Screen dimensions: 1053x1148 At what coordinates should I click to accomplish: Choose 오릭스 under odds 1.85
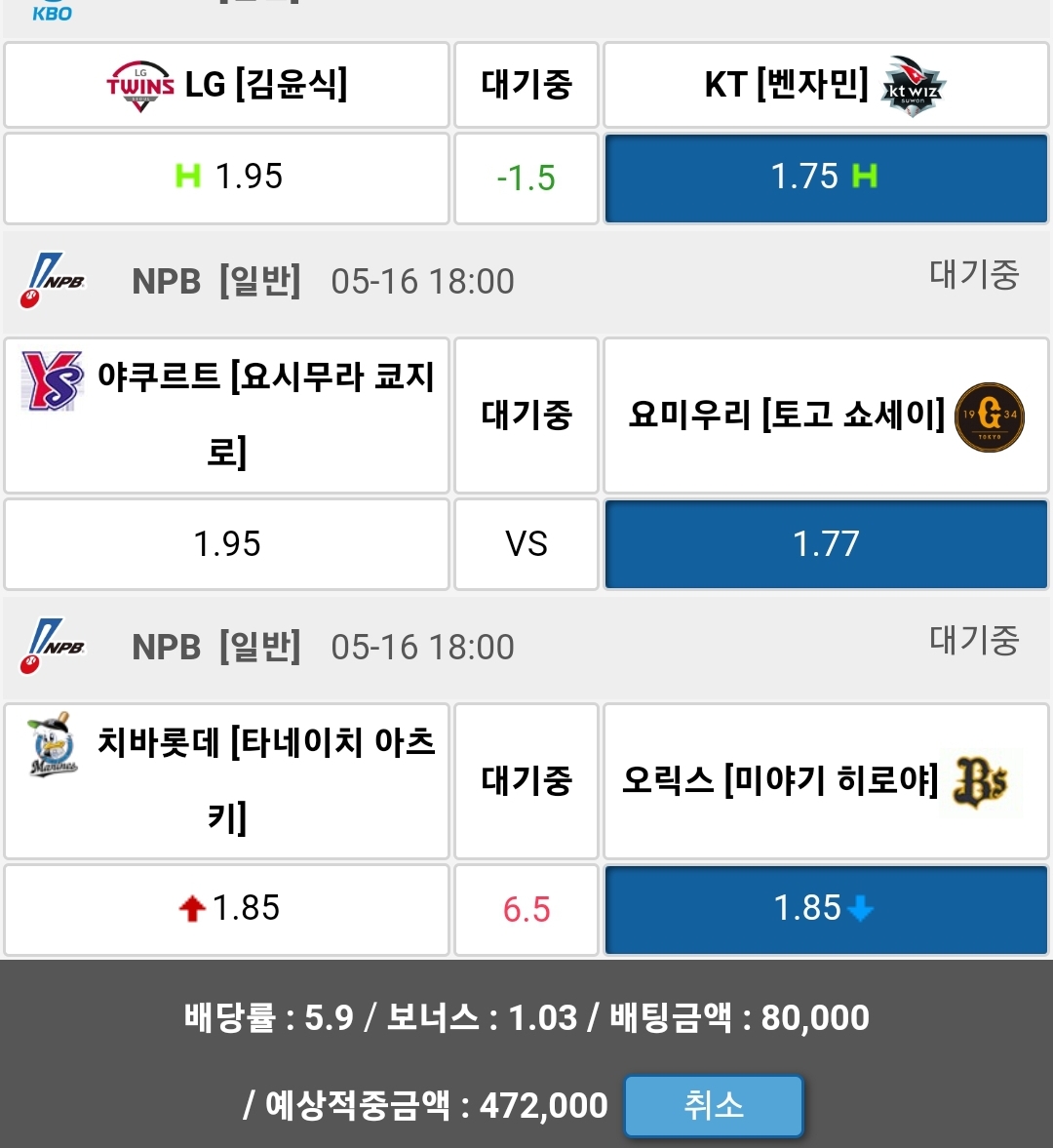(x=825, y=909)
